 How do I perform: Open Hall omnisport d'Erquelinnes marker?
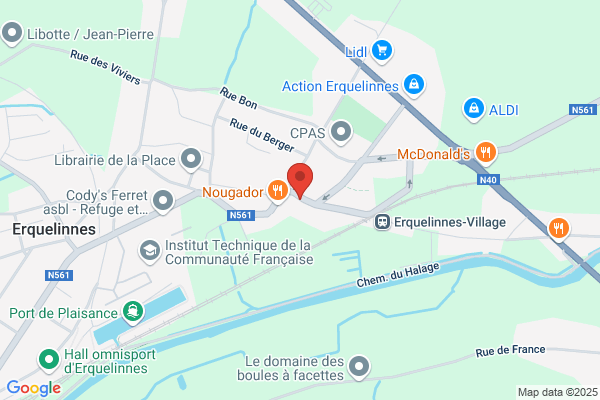pos(49,361)
